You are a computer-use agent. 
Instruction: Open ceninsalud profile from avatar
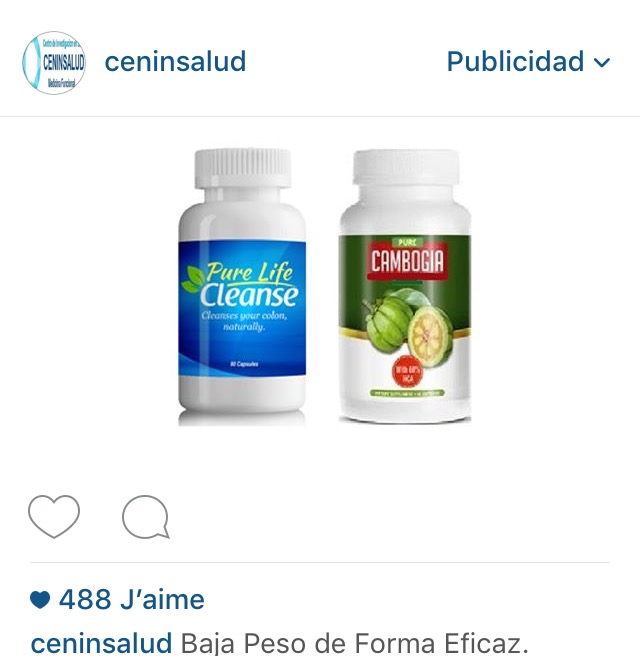click(x=54, y=62)
